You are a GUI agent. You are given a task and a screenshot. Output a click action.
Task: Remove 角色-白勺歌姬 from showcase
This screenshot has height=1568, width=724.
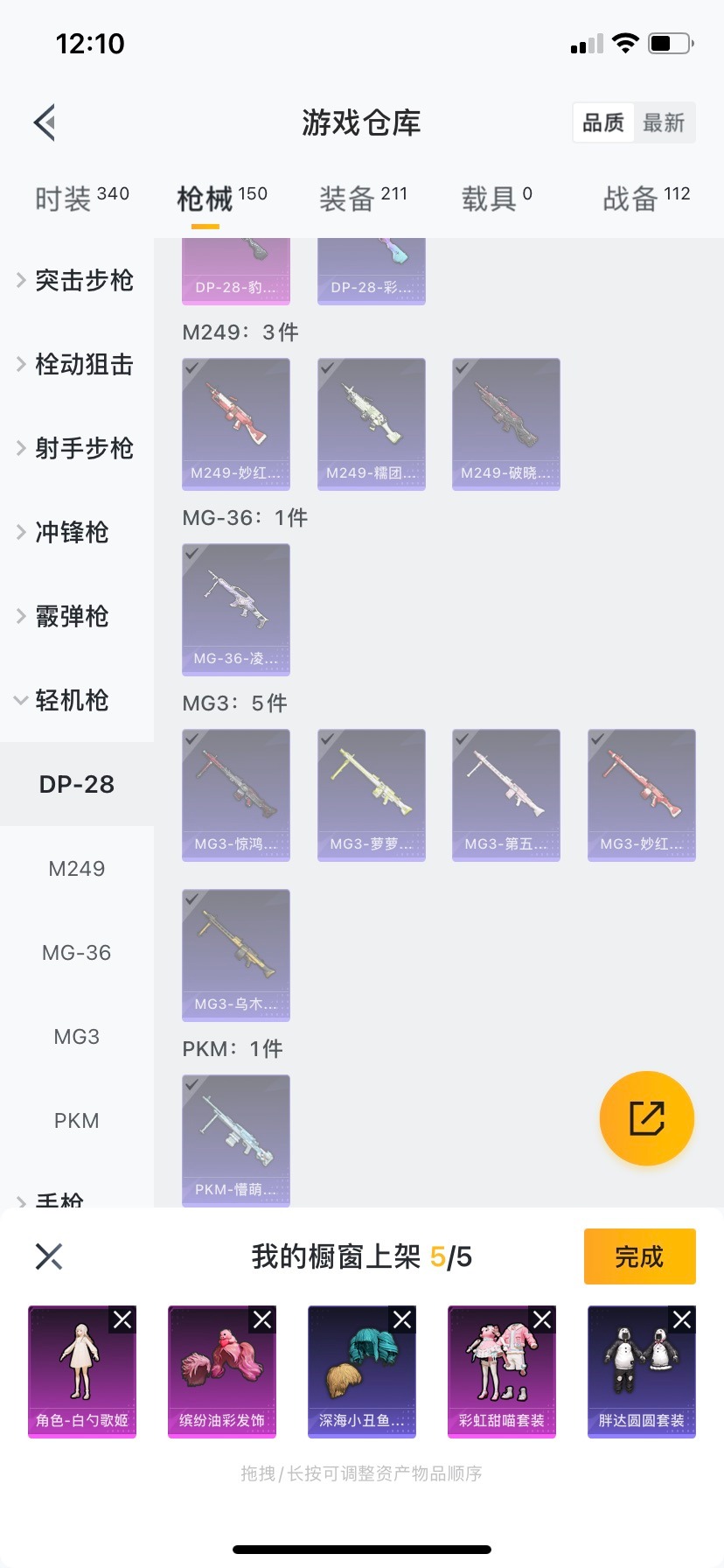122,1319
